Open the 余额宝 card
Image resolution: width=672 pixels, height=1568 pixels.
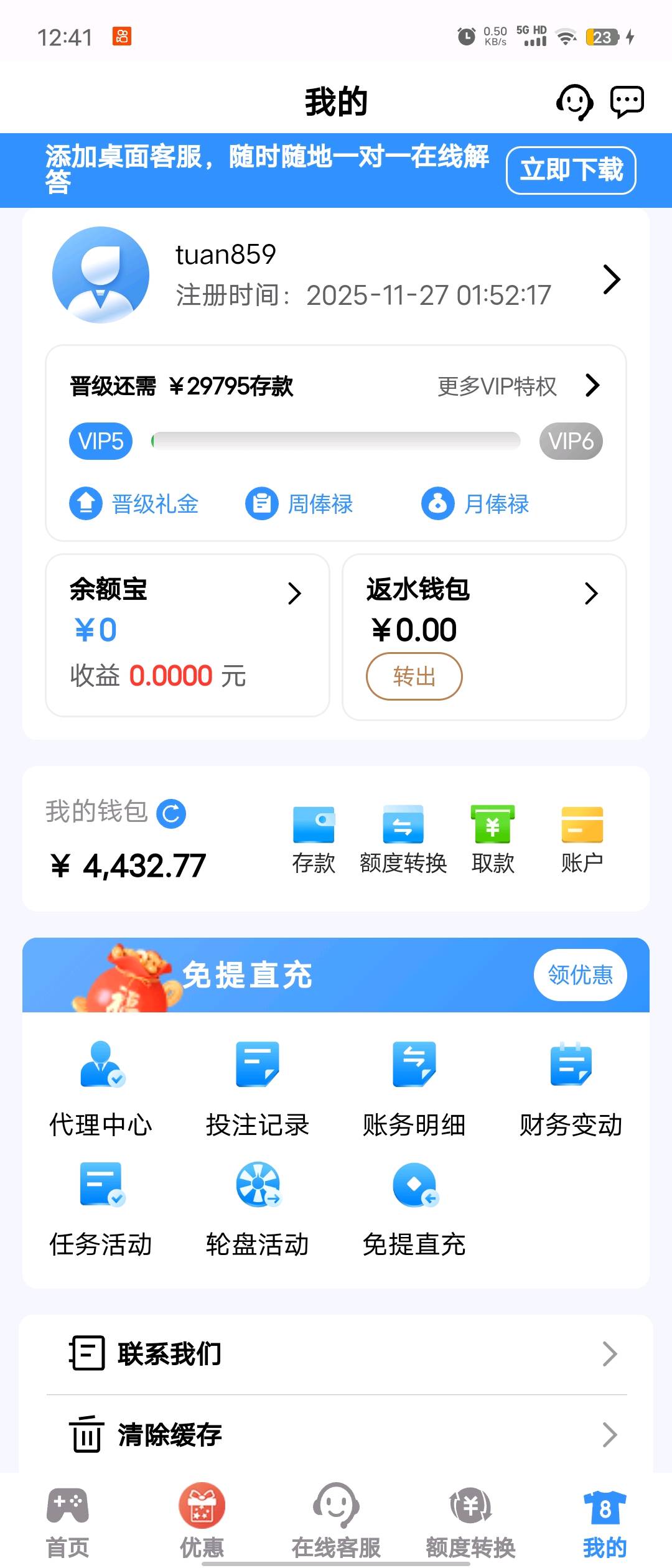[187, 635]
